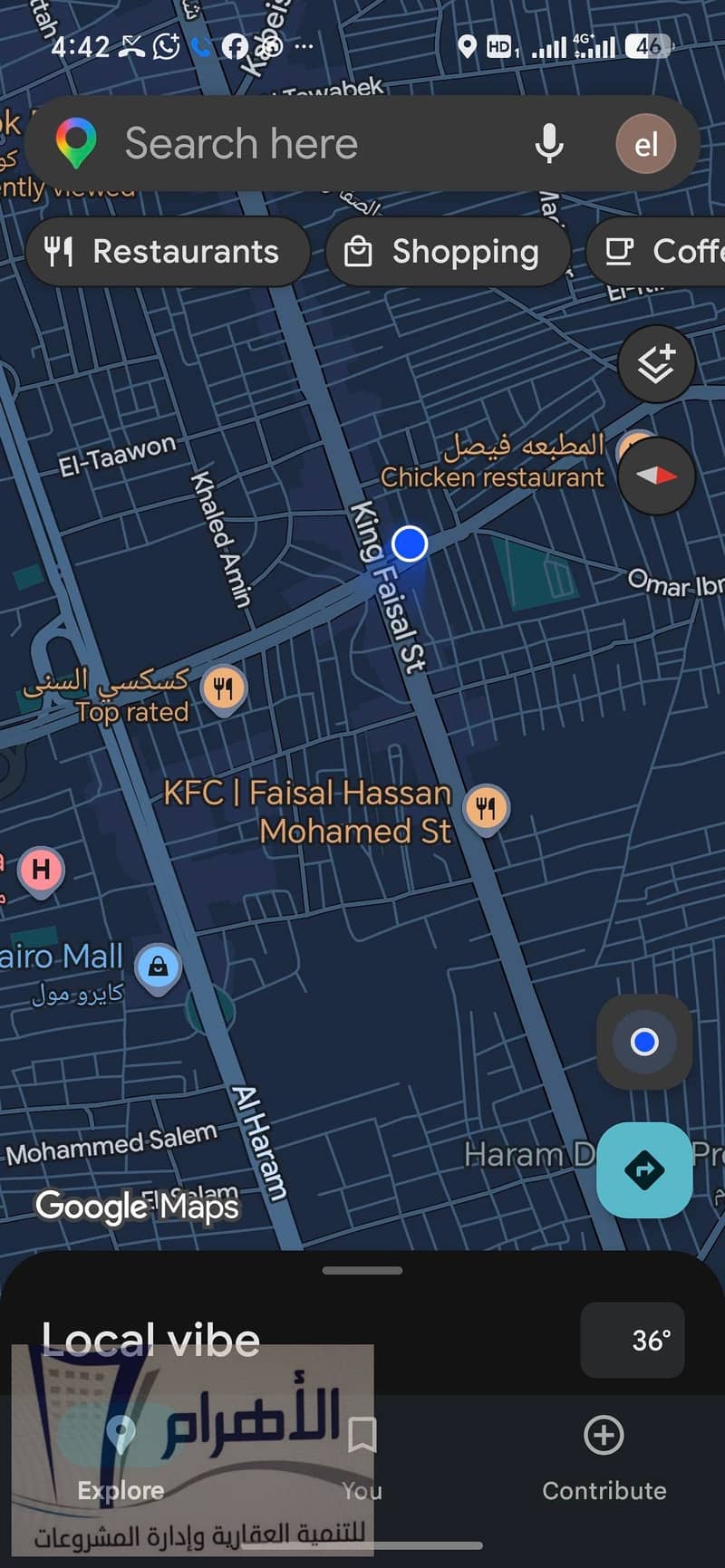The height and width of the screenshot is (1568, 725).
Task: Open directions with the turquoise arrow button
Action: pyautogui.click(x=644, y=1169)
